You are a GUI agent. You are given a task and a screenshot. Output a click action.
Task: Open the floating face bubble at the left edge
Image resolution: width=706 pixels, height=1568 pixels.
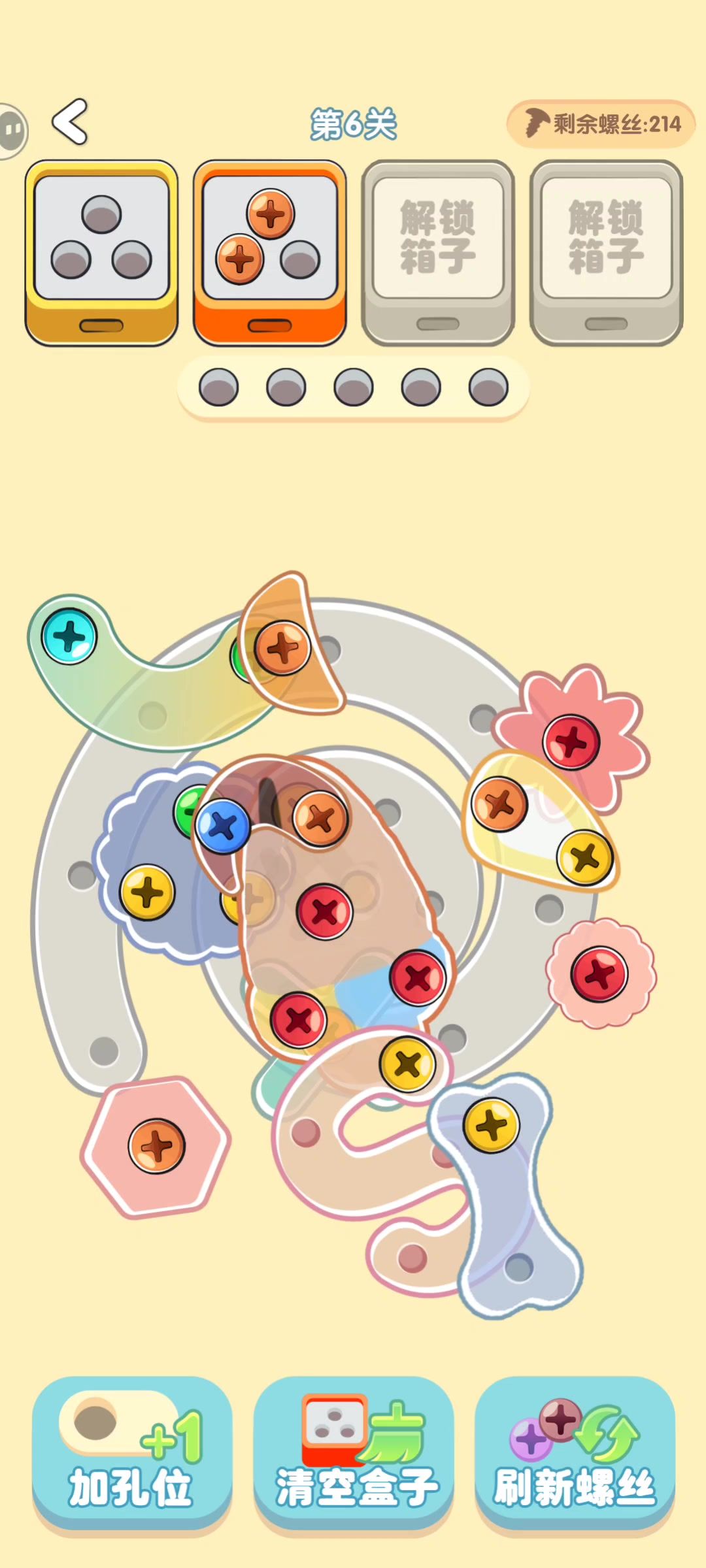(x=12, y=131)
